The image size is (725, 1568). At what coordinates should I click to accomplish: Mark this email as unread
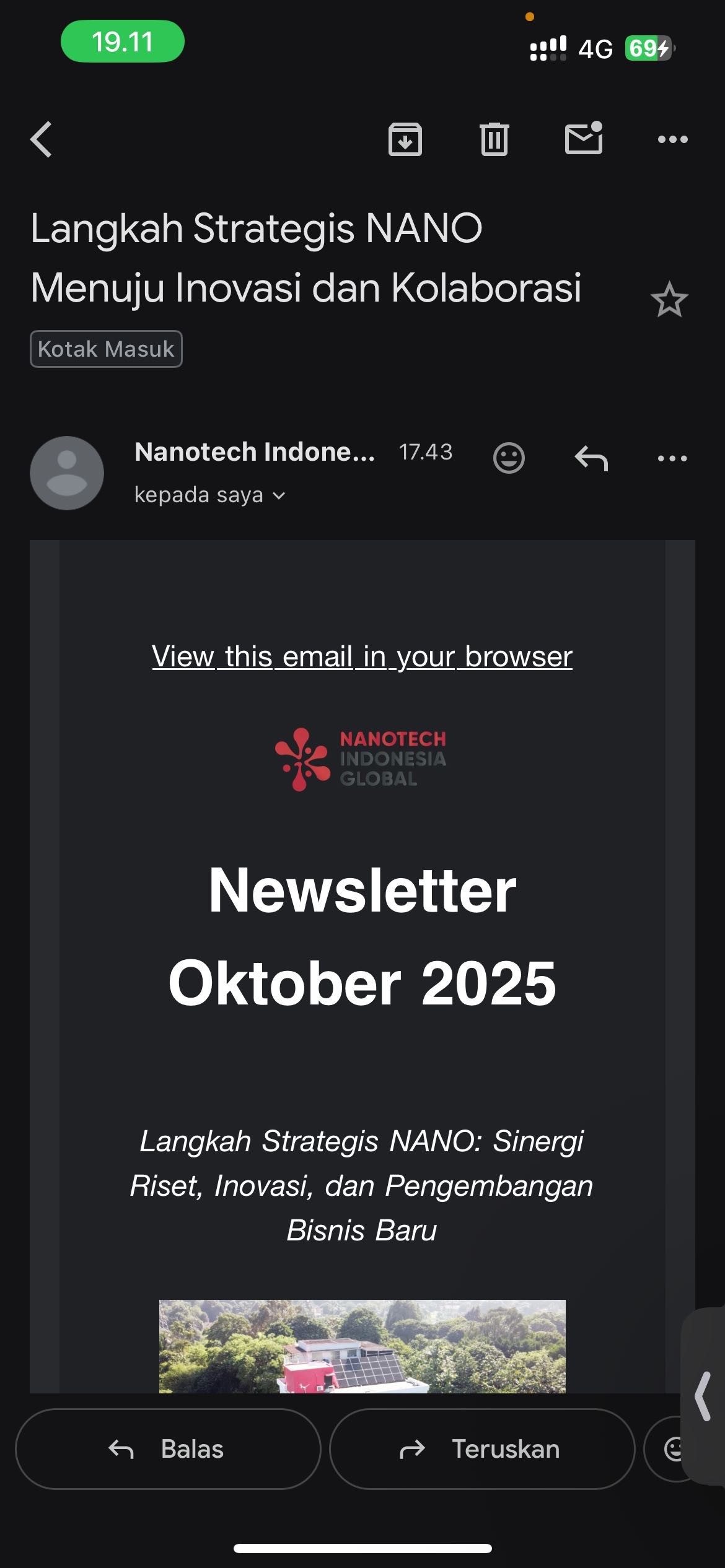[x=584, y=138]
